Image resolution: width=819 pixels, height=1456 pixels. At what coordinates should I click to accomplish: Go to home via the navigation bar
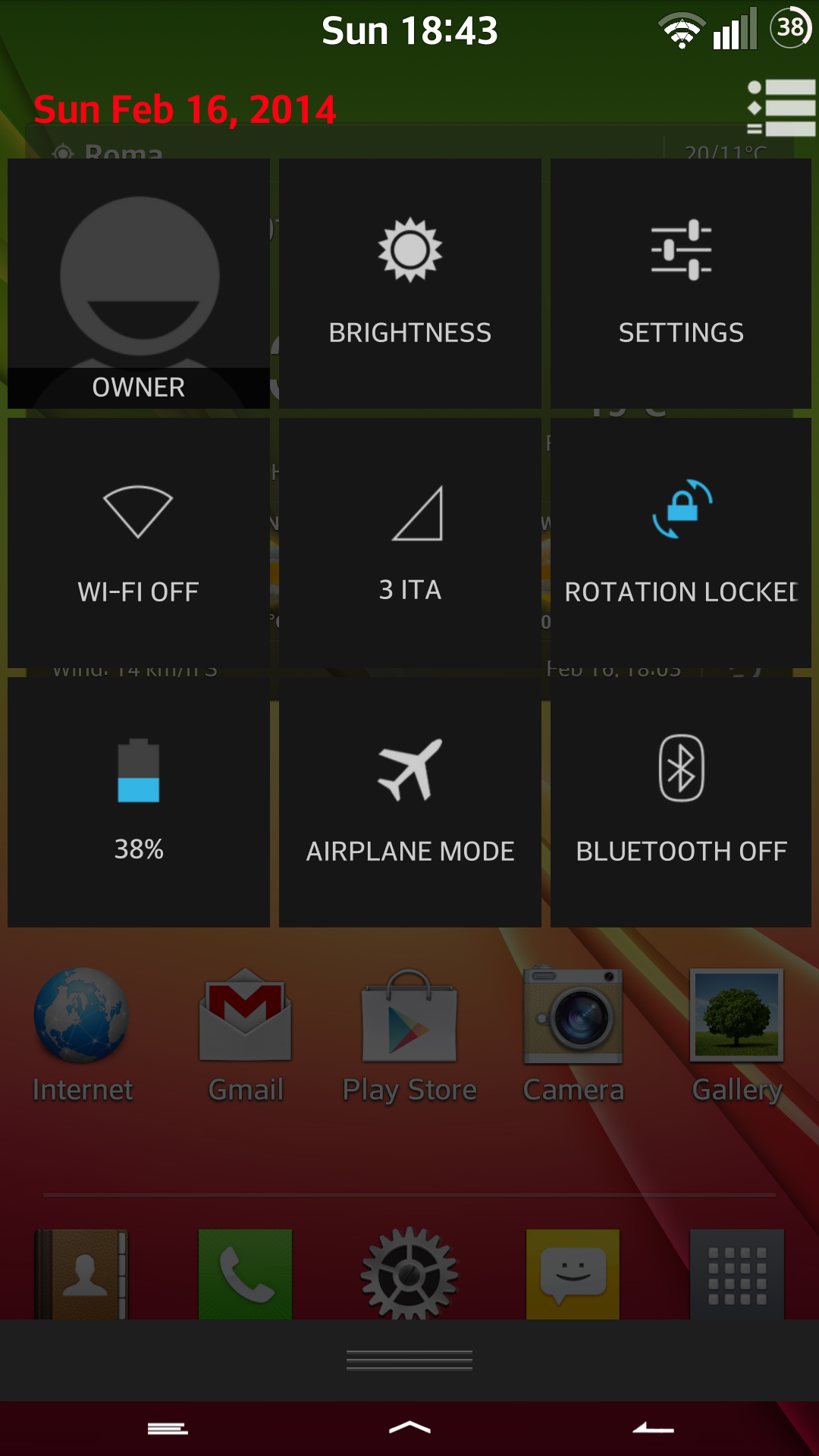click(x=409, y=1429)
